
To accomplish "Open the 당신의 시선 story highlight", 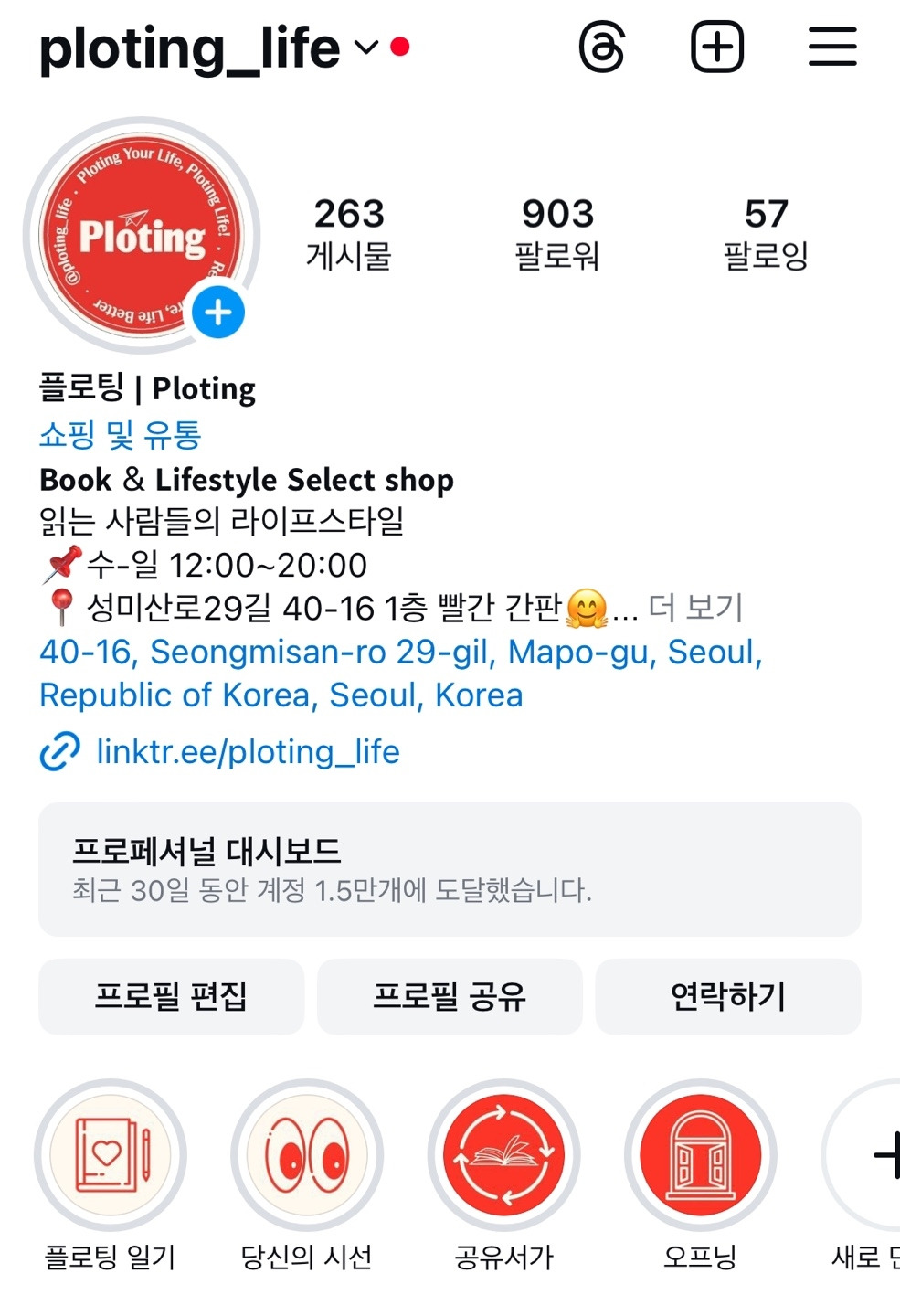I will (x=307, y=1156).
